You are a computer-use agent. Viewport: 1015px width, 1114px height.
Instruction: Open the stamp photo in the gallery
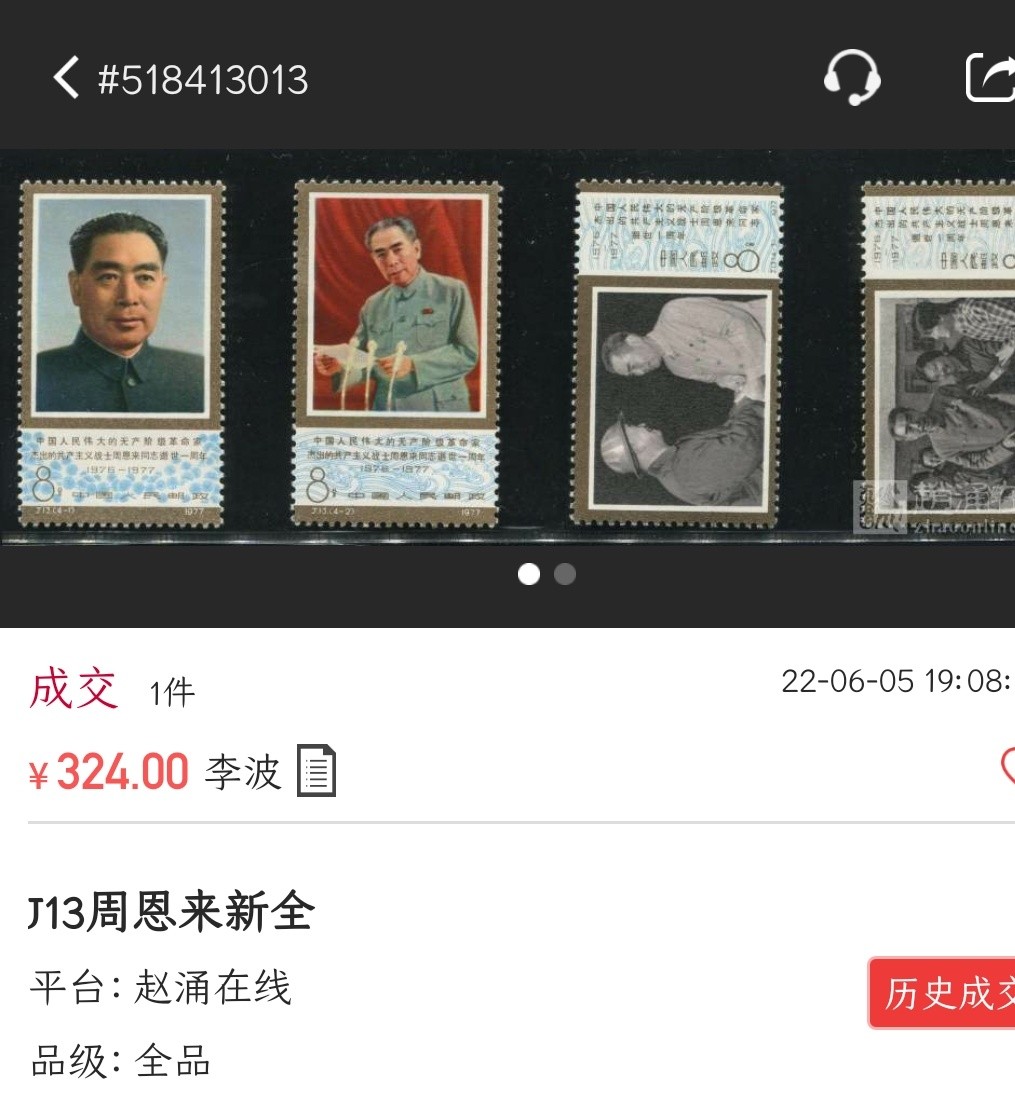point(507,350)
